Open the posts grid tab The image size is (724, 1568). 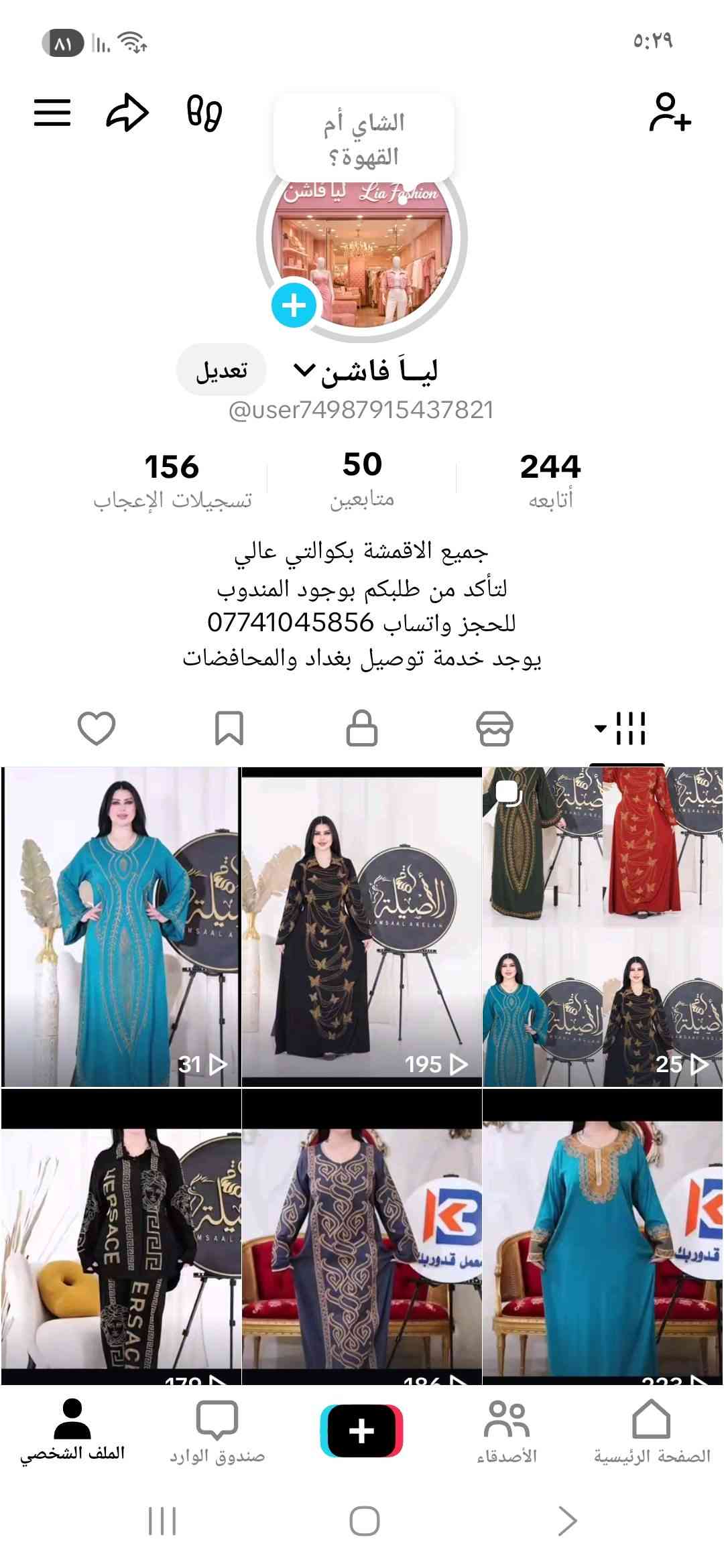pos(626,728)
